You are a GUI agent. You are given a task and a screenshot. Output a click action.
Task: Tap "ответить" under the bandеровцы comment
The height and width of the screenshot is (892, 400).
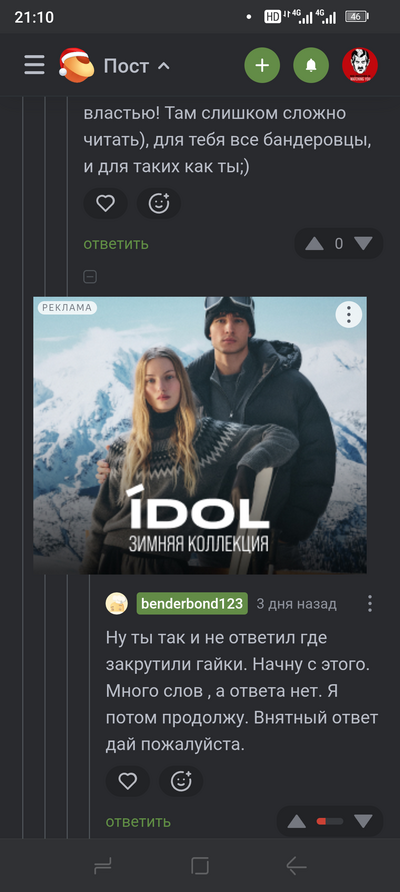(x=116, y=243)
